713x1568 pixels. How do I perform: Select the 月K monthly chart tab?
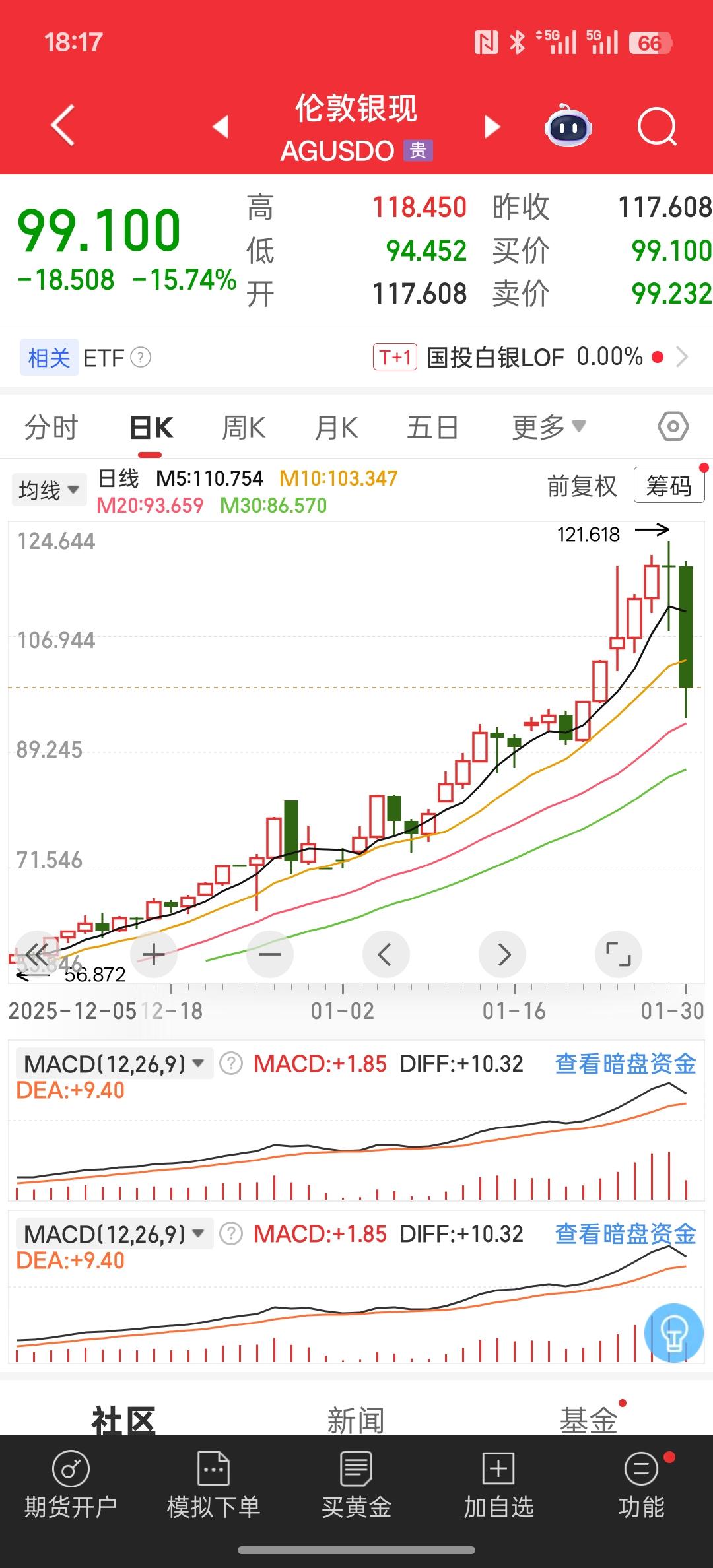336,428
